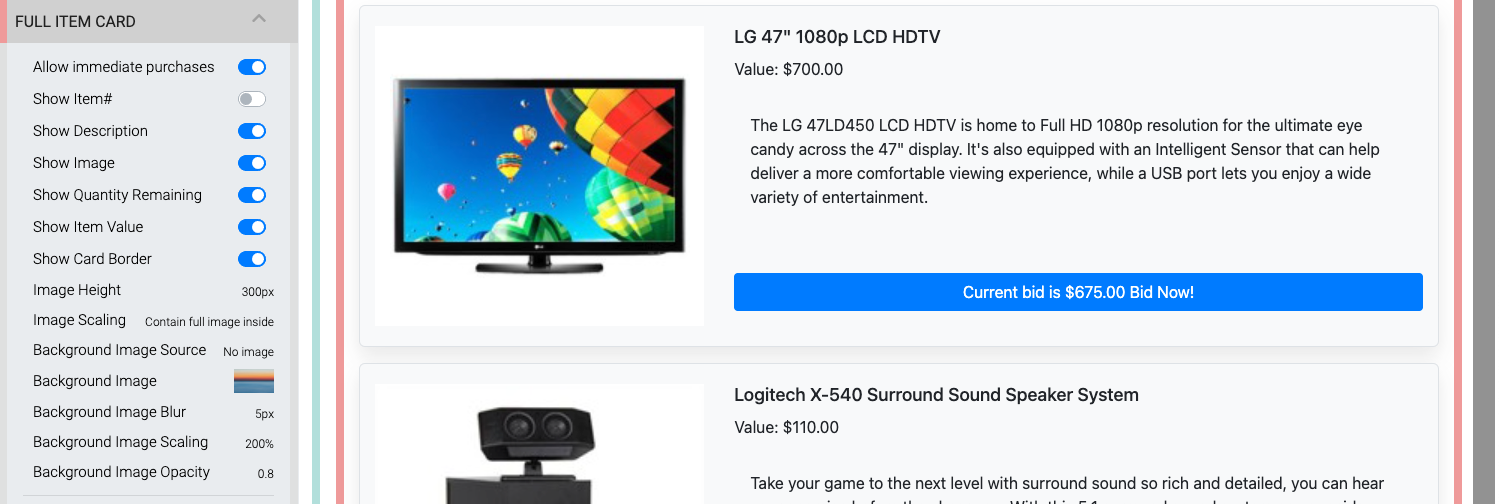Open the LG 47" HDTV image
1499x504 pixels.
pos(539,176)
